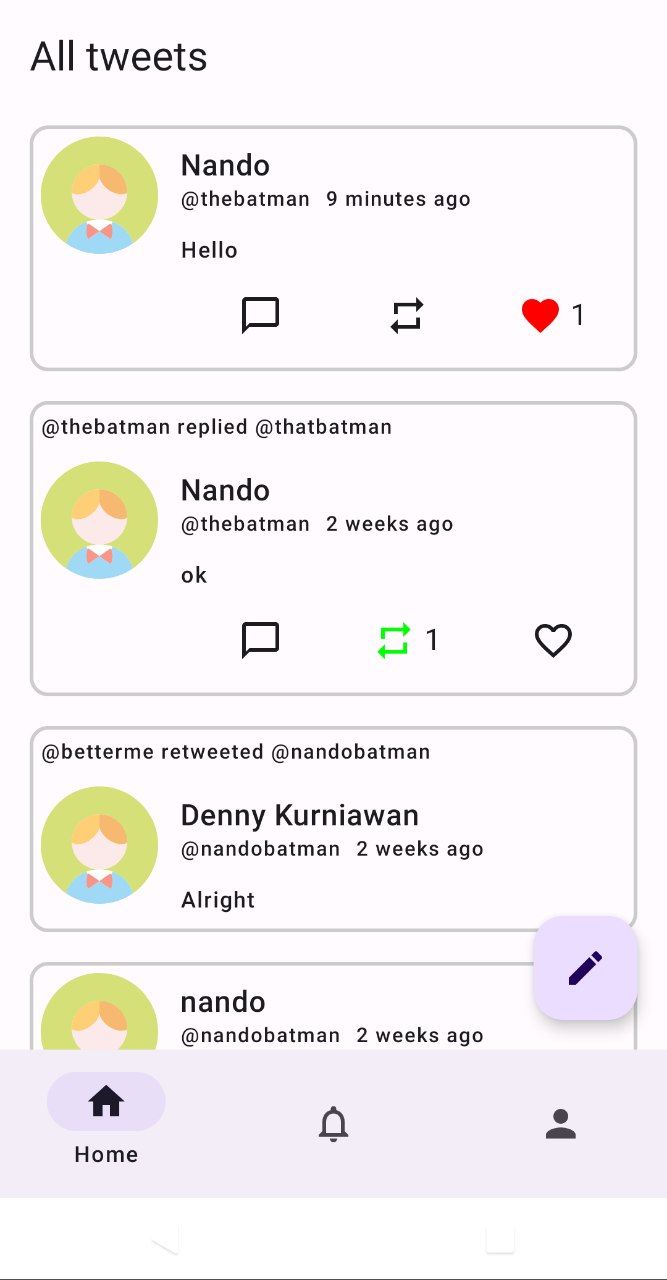This screenshot has width=667, height=1280.
Task: Reply to Nando's Hello tweet
Action: [260, 315]
